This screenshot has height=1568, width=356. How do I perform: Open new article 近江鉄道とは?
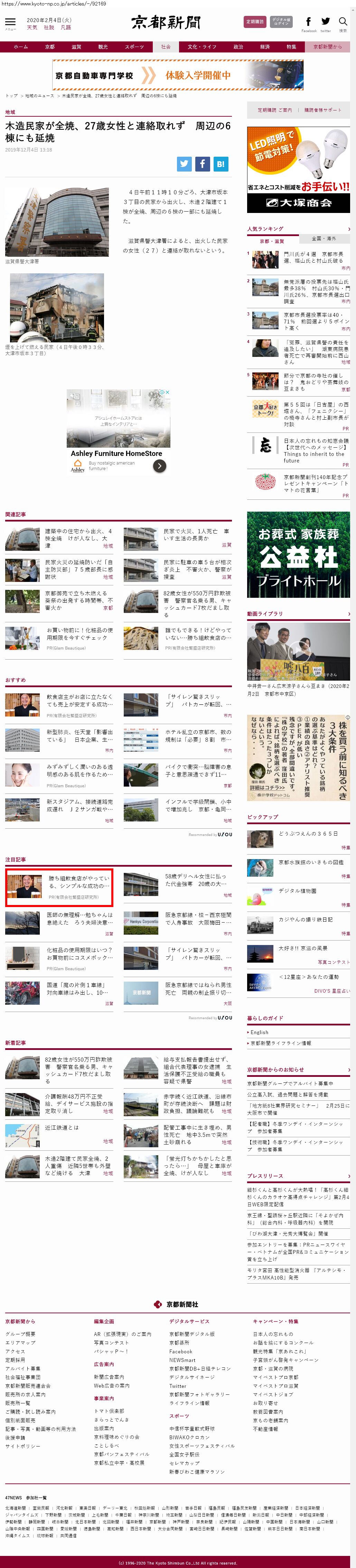(x=61, y=1128)
